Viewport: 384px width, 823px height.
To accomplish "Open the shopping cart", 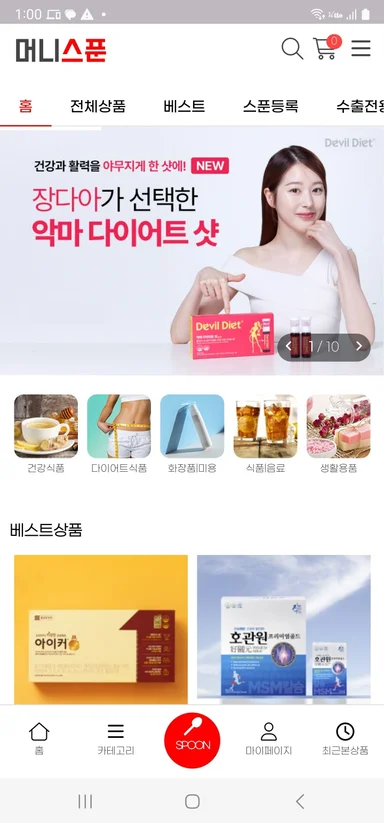I will (x=326, y=47).
